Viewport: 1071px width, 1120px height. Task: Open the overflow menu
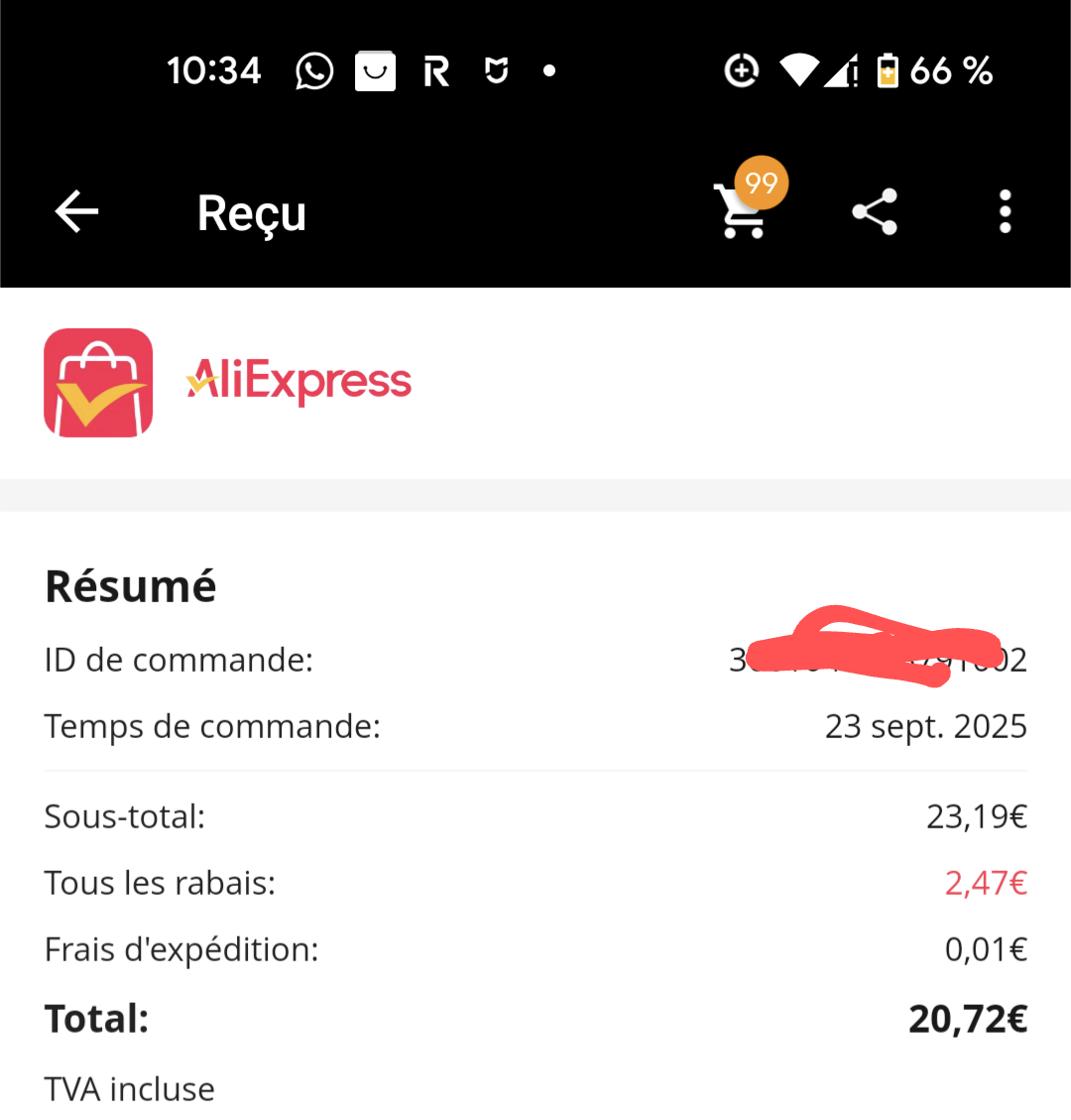tap(1005, 211)
